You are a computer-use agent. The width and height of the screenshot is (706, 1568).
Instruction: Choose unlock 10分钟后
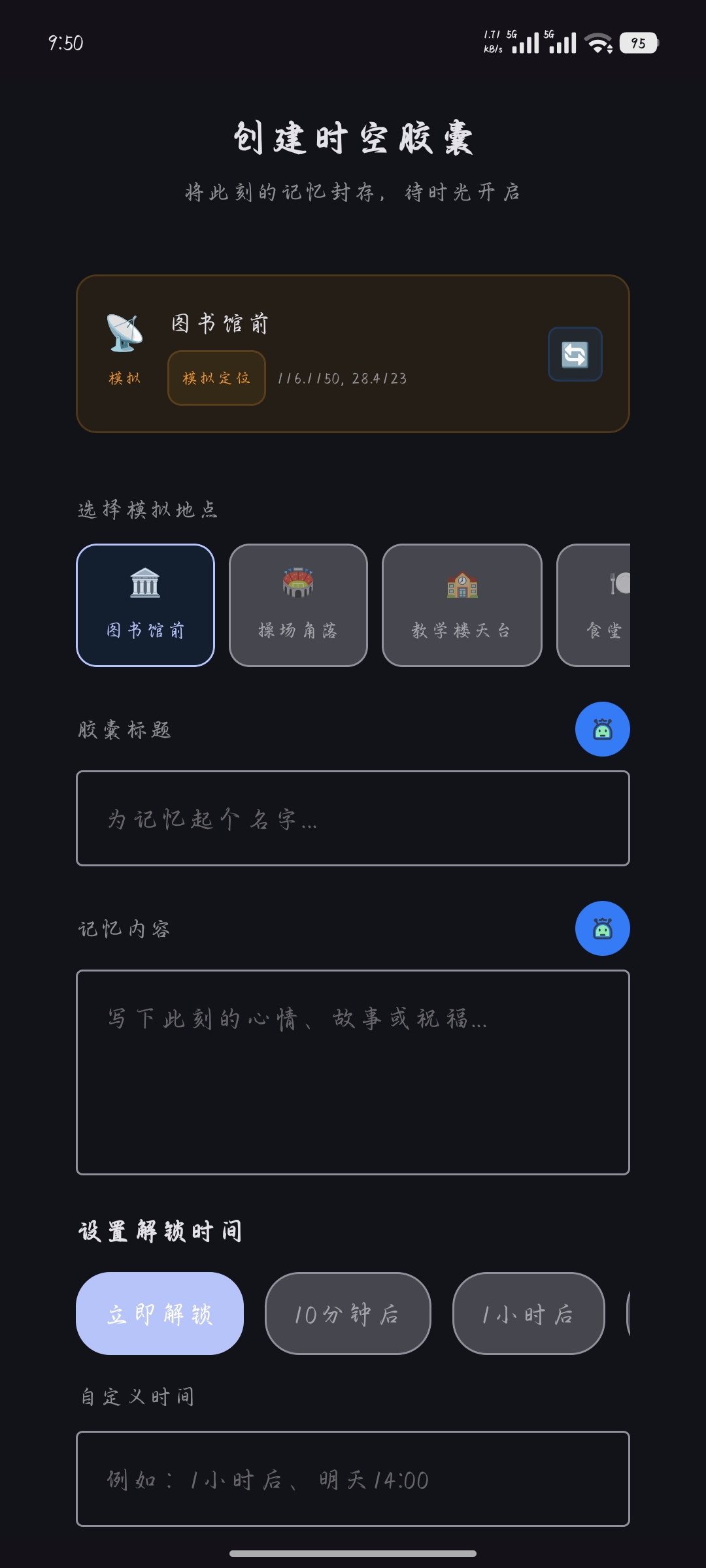click(x=347, y=1313)
